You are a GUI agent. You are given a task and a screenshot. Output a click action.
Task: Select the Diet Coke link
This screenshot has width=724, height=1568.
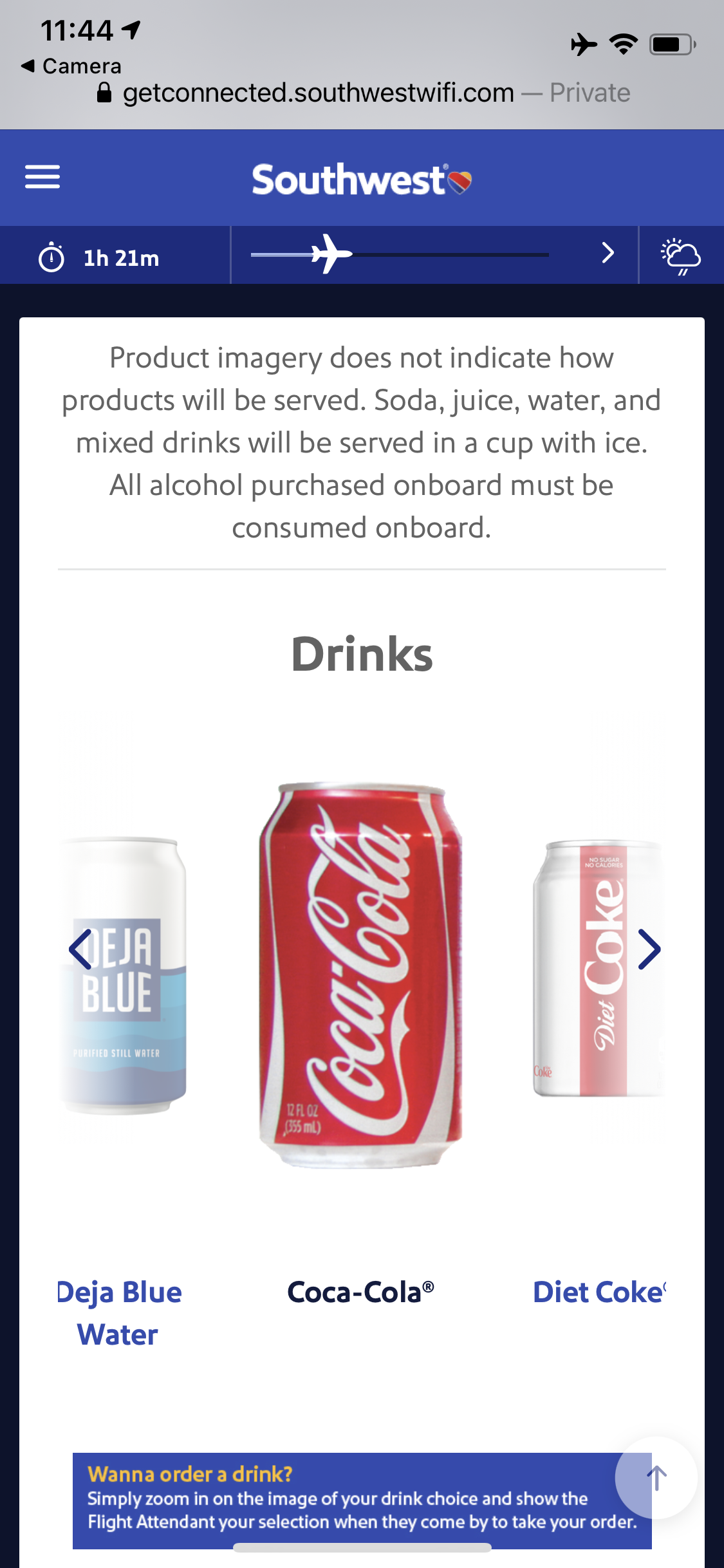pyautogui.click(x=599, y=1293)
